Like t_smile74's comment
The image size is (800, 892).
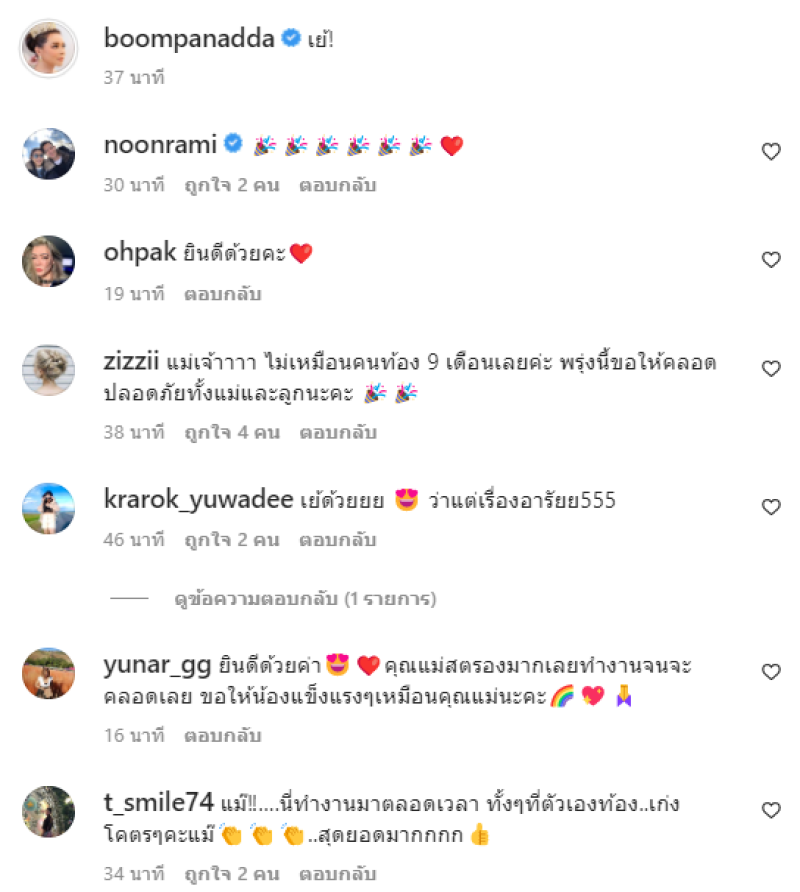771,810
